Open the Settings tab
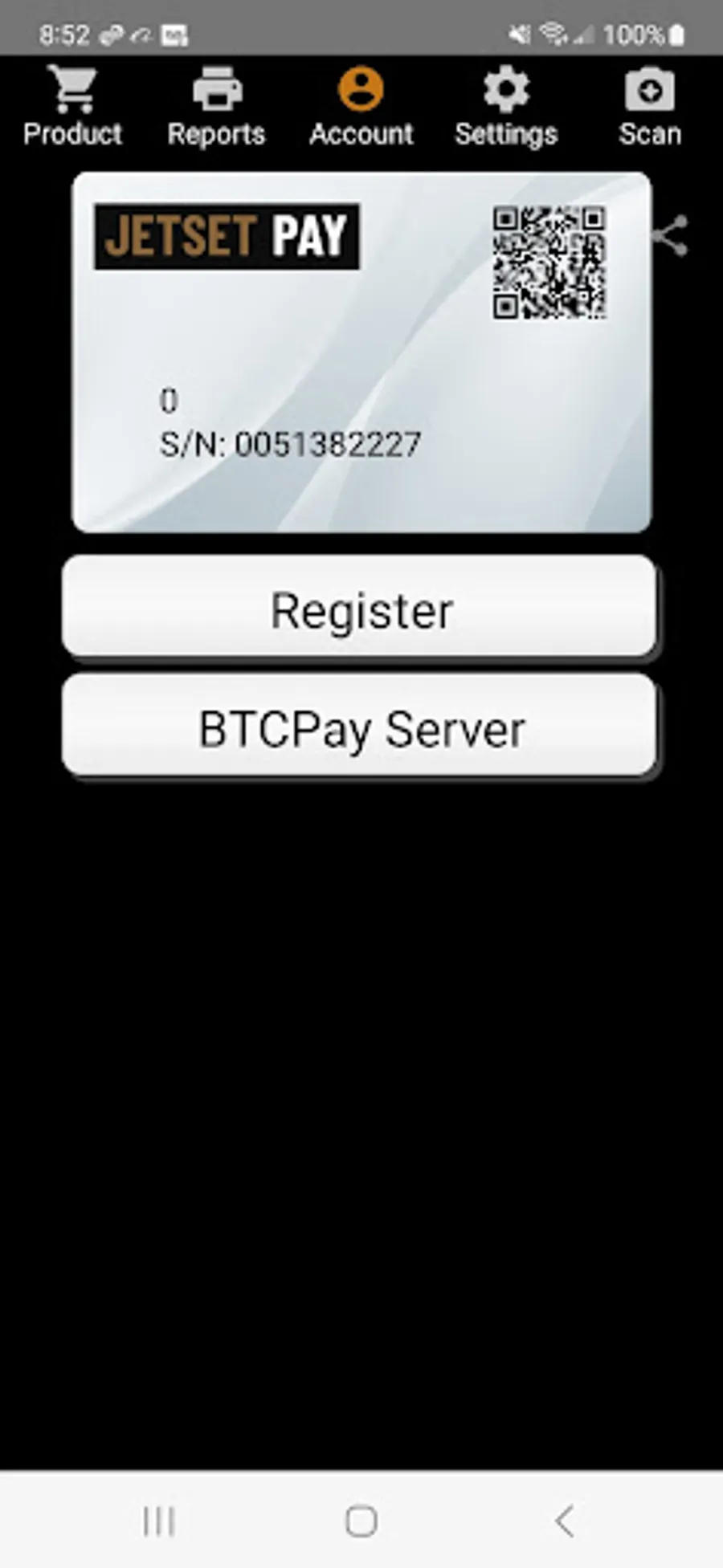Screen dimensions: 723x1568 pyautogui.click(x=506, y=107)
